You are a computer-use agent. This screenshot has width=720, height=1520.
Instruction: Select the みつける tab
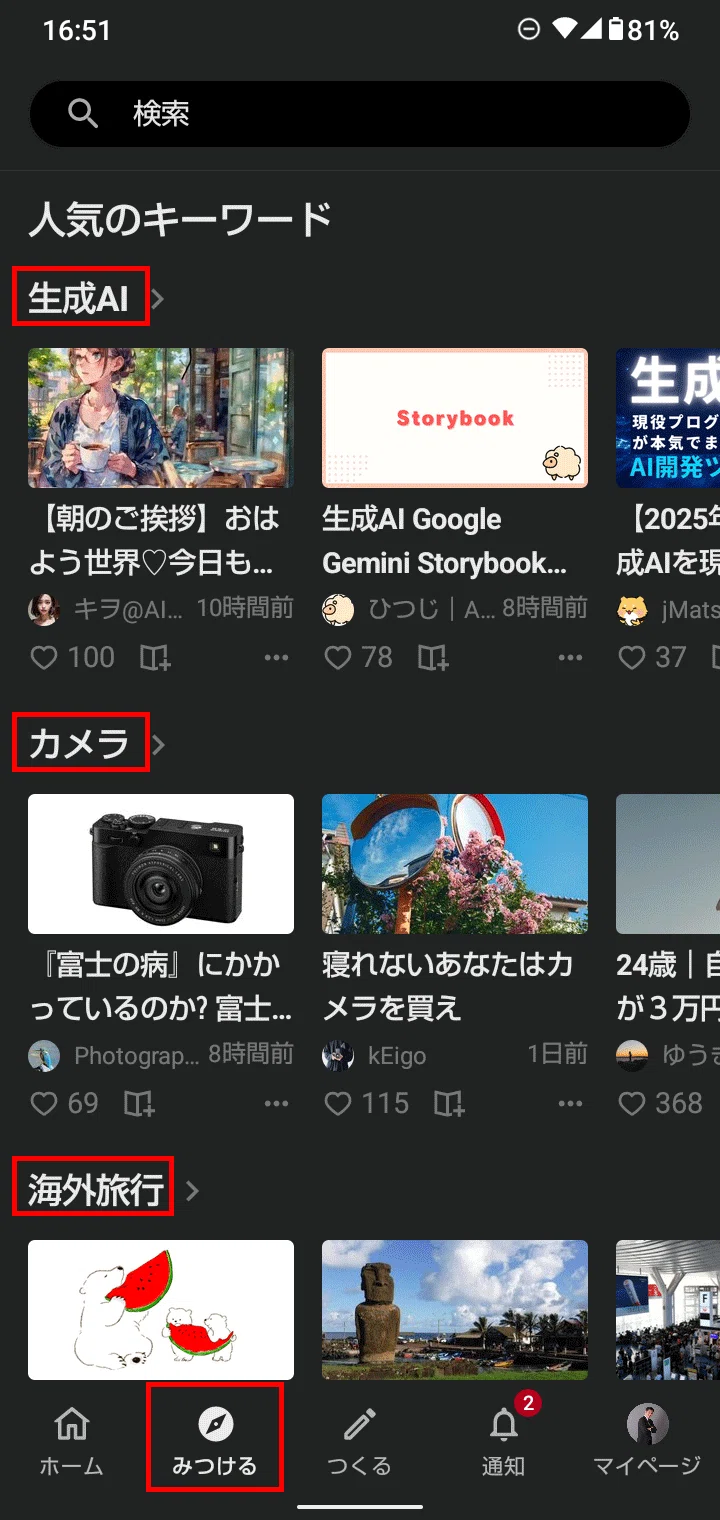tap(215, 1437)
